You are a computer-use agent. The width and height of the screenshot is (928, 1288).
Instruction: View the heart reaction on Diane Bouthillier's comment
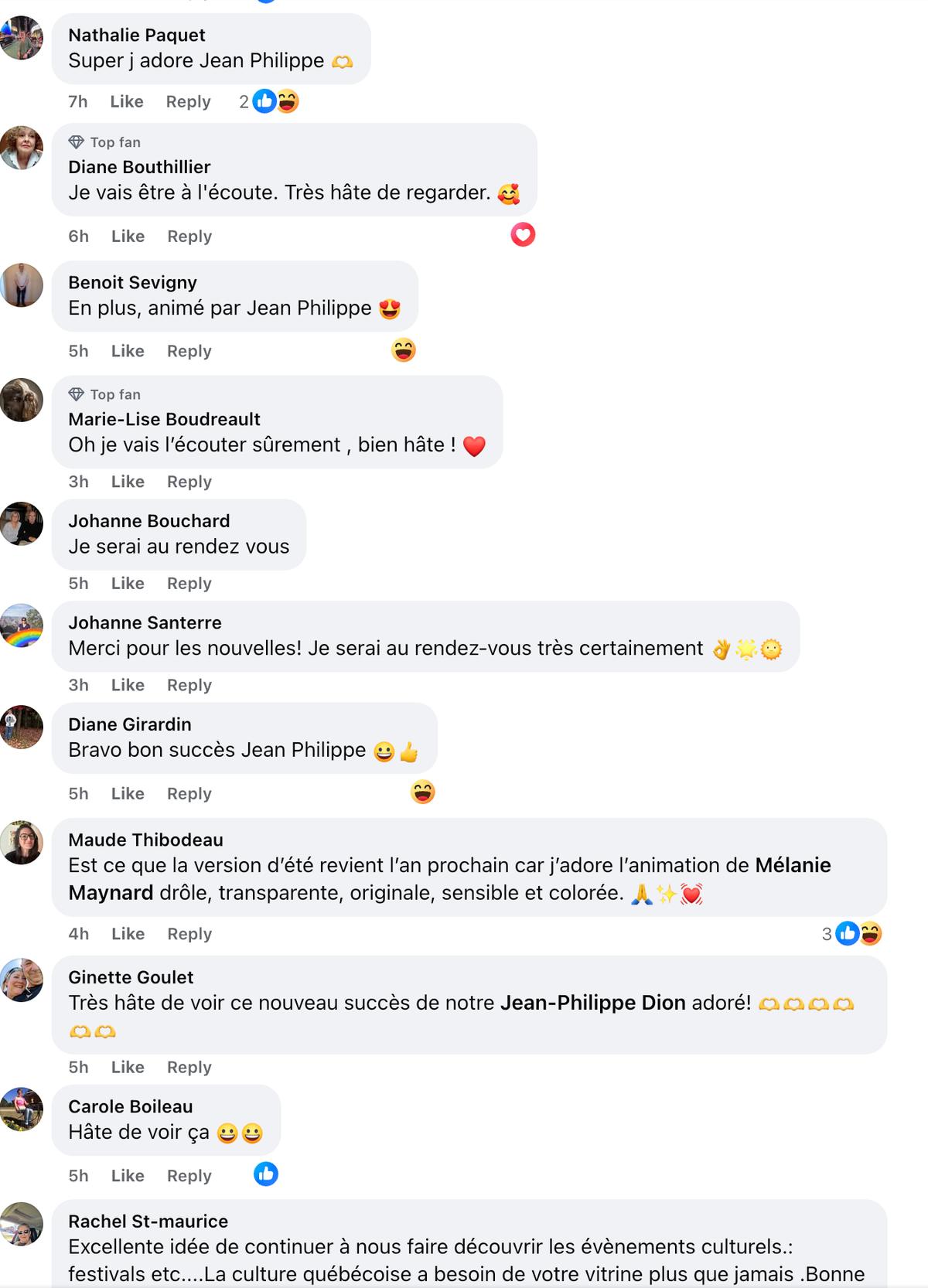(523, 234)
